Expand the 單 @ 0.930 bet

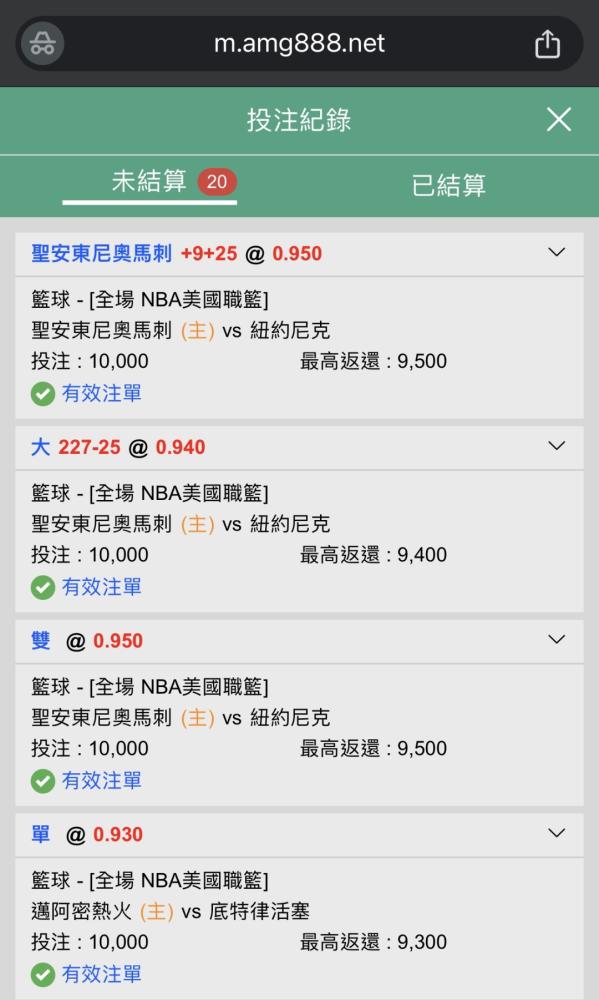[556, 833]
